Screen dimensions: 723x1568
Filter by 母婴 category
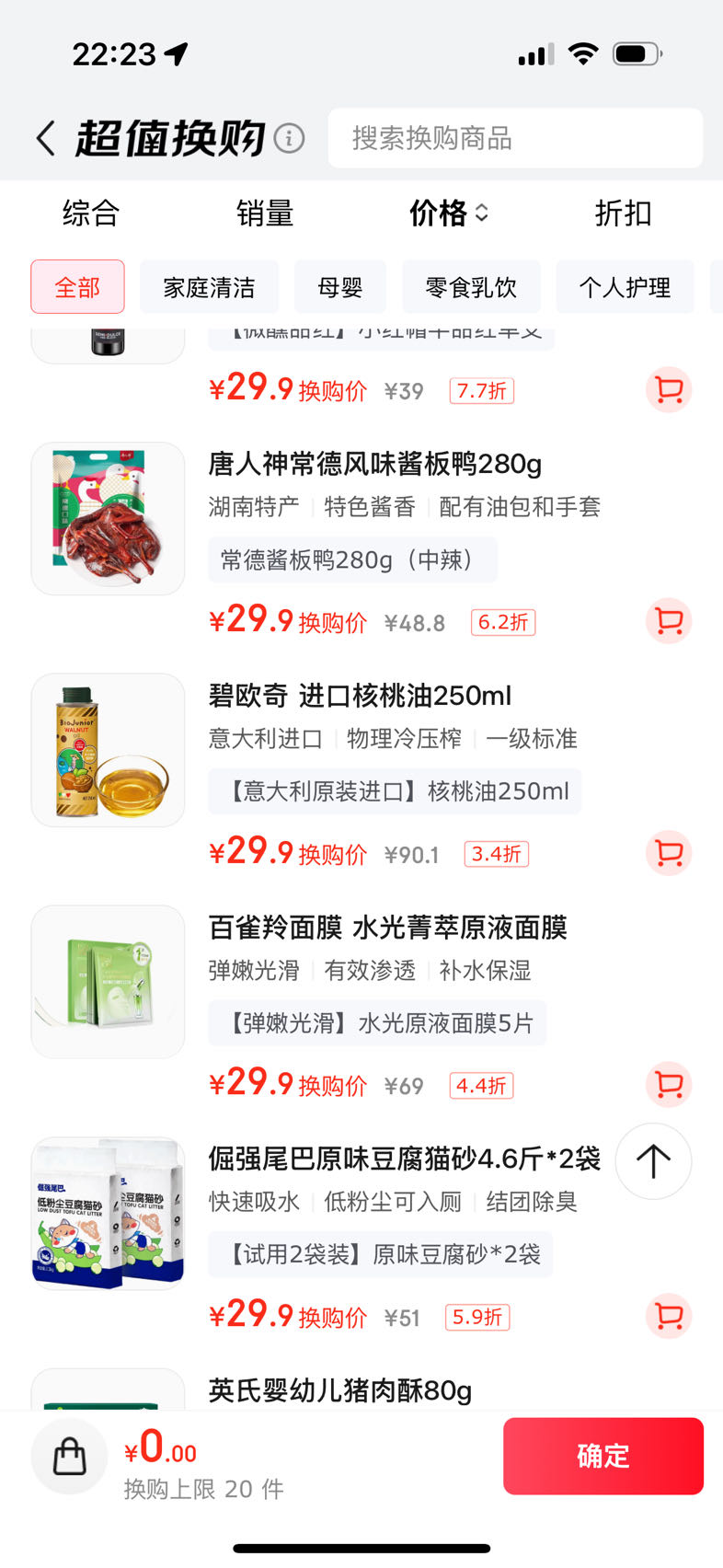coord(340,287)
